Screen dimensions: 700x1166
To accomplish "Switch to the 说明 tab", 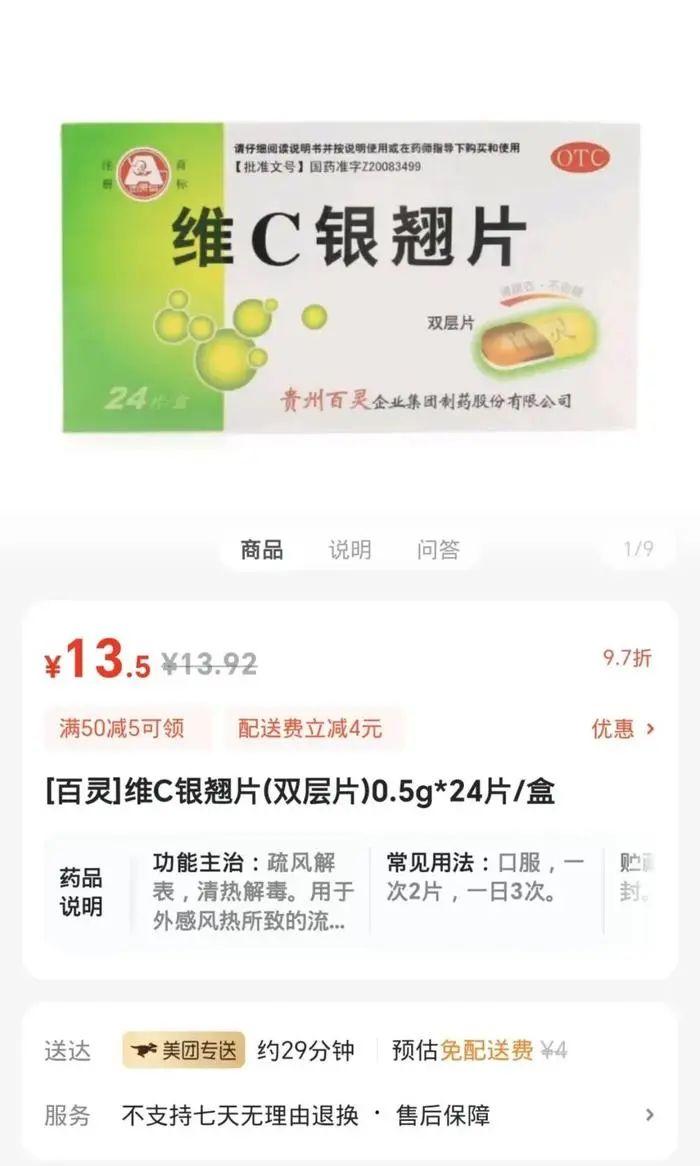I will click(x=350, y=550).
